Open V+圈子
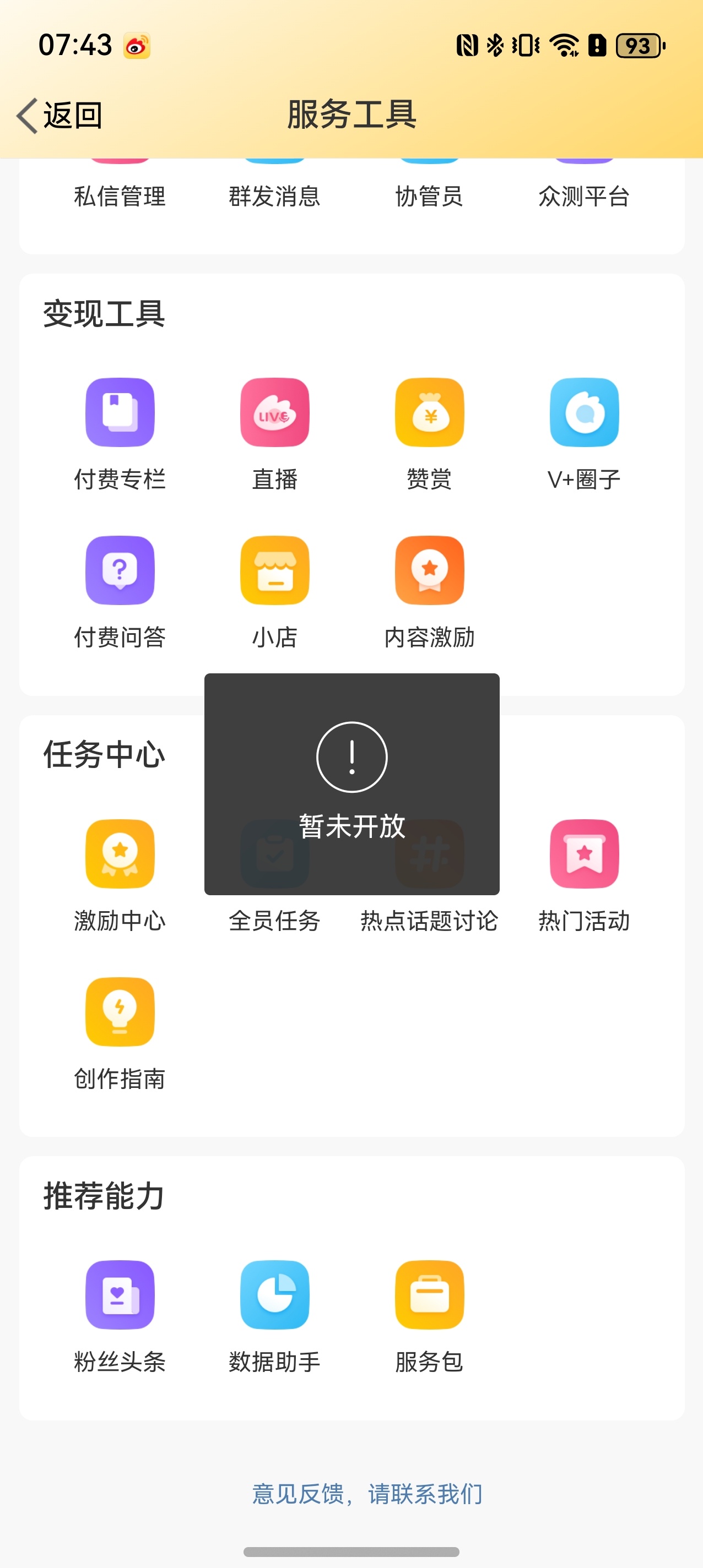This screenshot has height=1568, width=703. (x=584, y=434)
